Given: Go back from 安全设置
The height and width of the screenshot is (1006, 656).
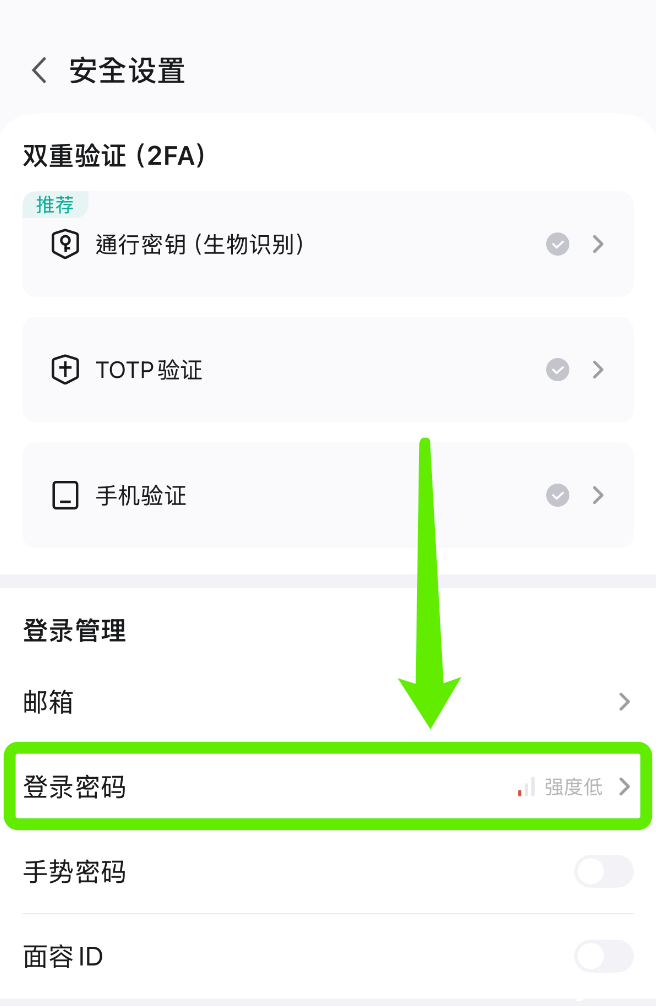Looking at the screenshot, I should (40, 71).
